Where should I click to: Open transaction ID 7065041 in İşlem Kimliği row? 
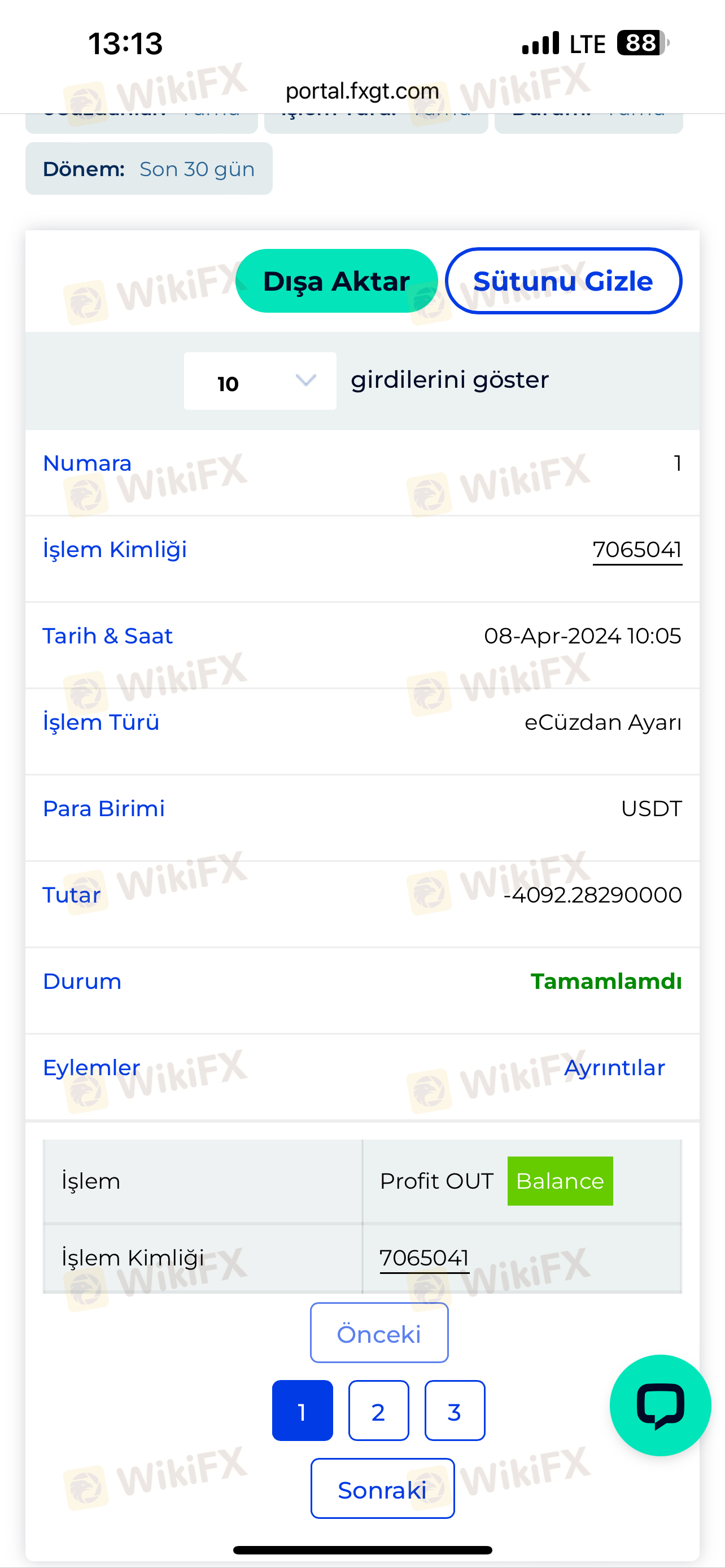[x=637, y=550]
